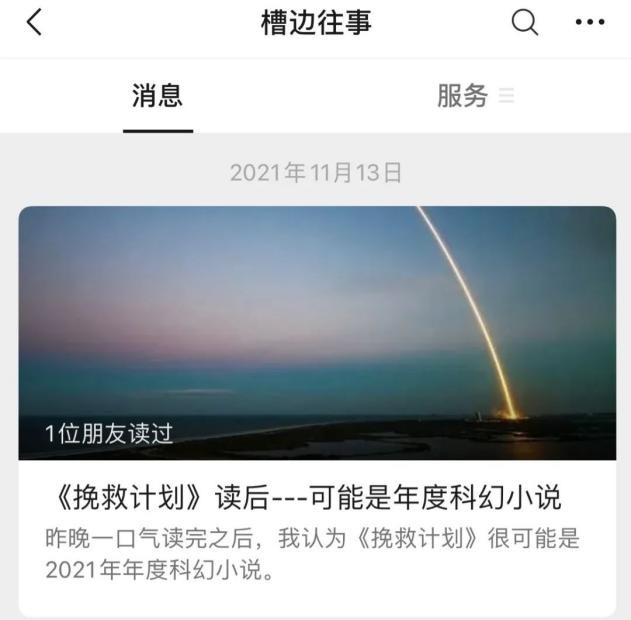
Task: Search within this official account
Action: (x=525, y=24)
